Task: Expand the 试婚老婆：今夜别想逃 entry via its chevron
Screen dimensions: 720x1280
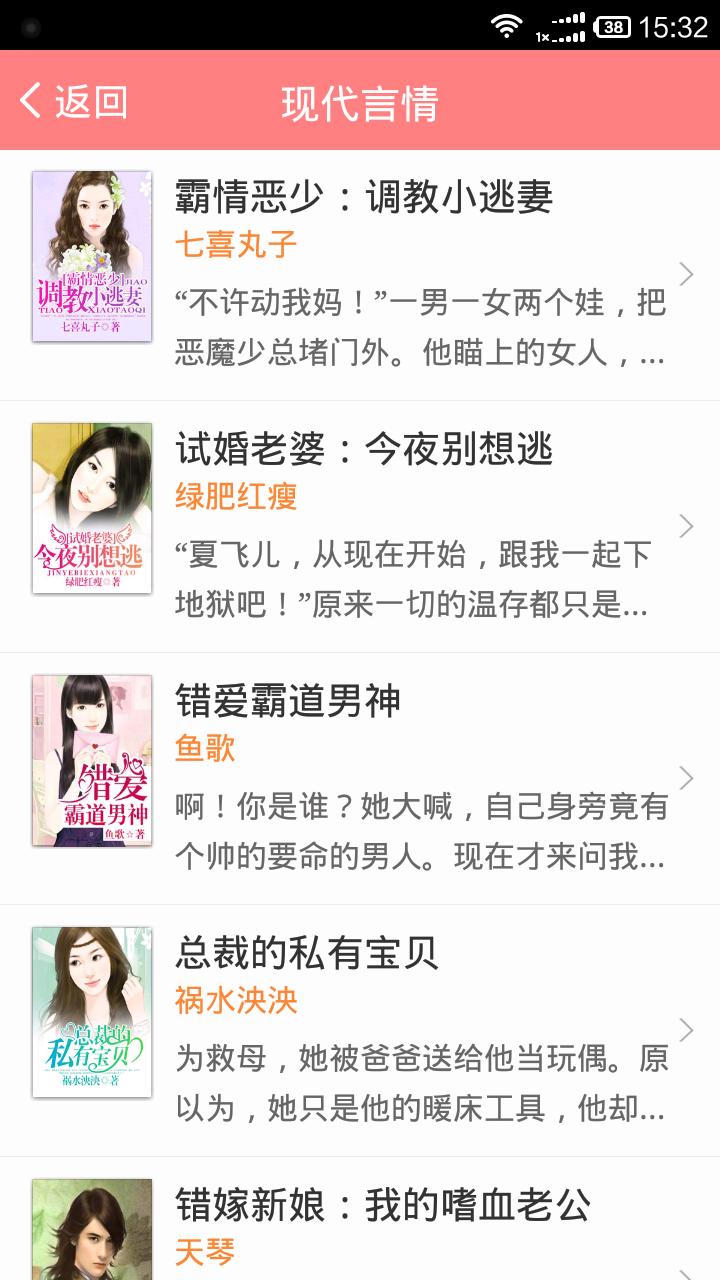Action: pos(684,525)
